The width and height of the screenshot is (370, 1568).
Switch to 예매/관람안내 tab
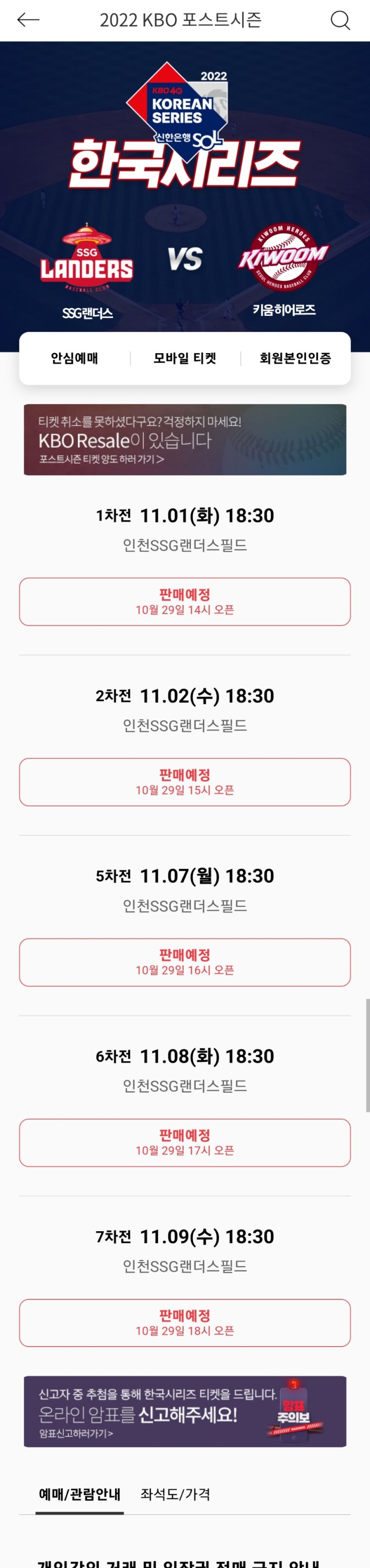tap(79, 1494)
